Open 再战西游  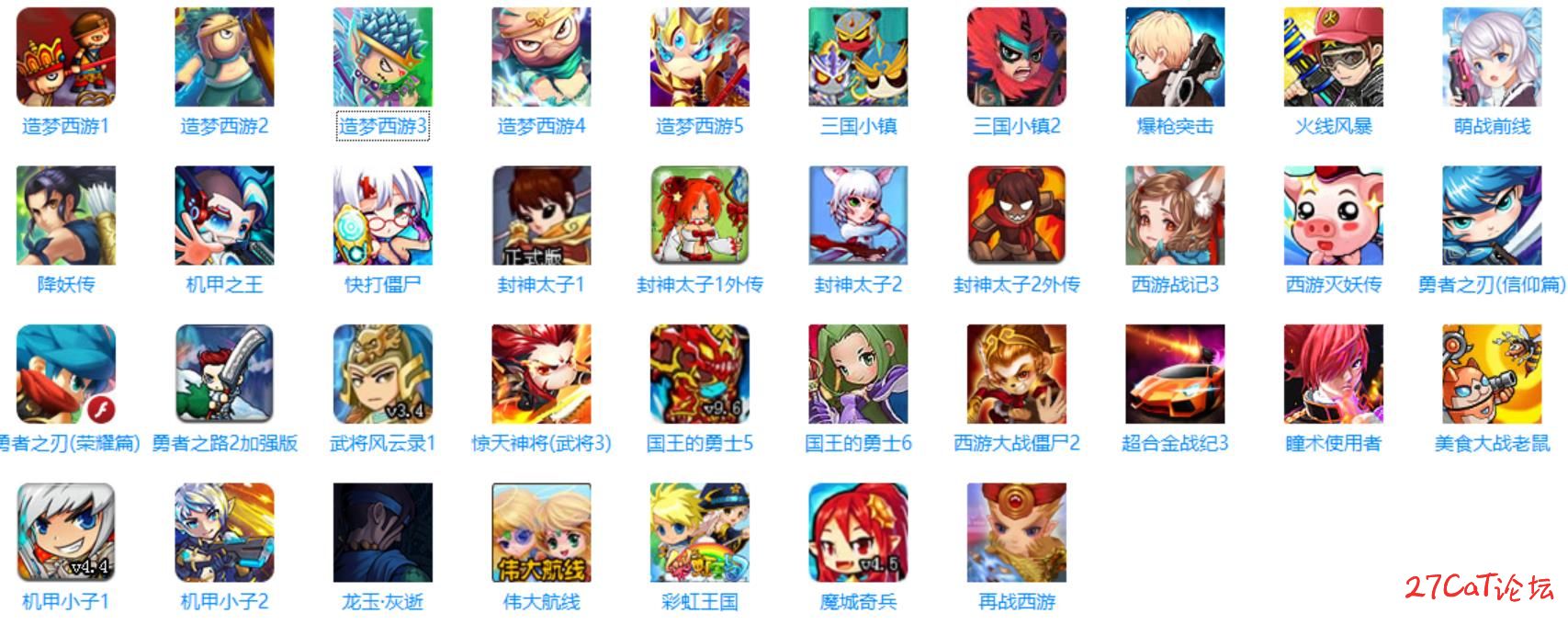point(1017,533)
